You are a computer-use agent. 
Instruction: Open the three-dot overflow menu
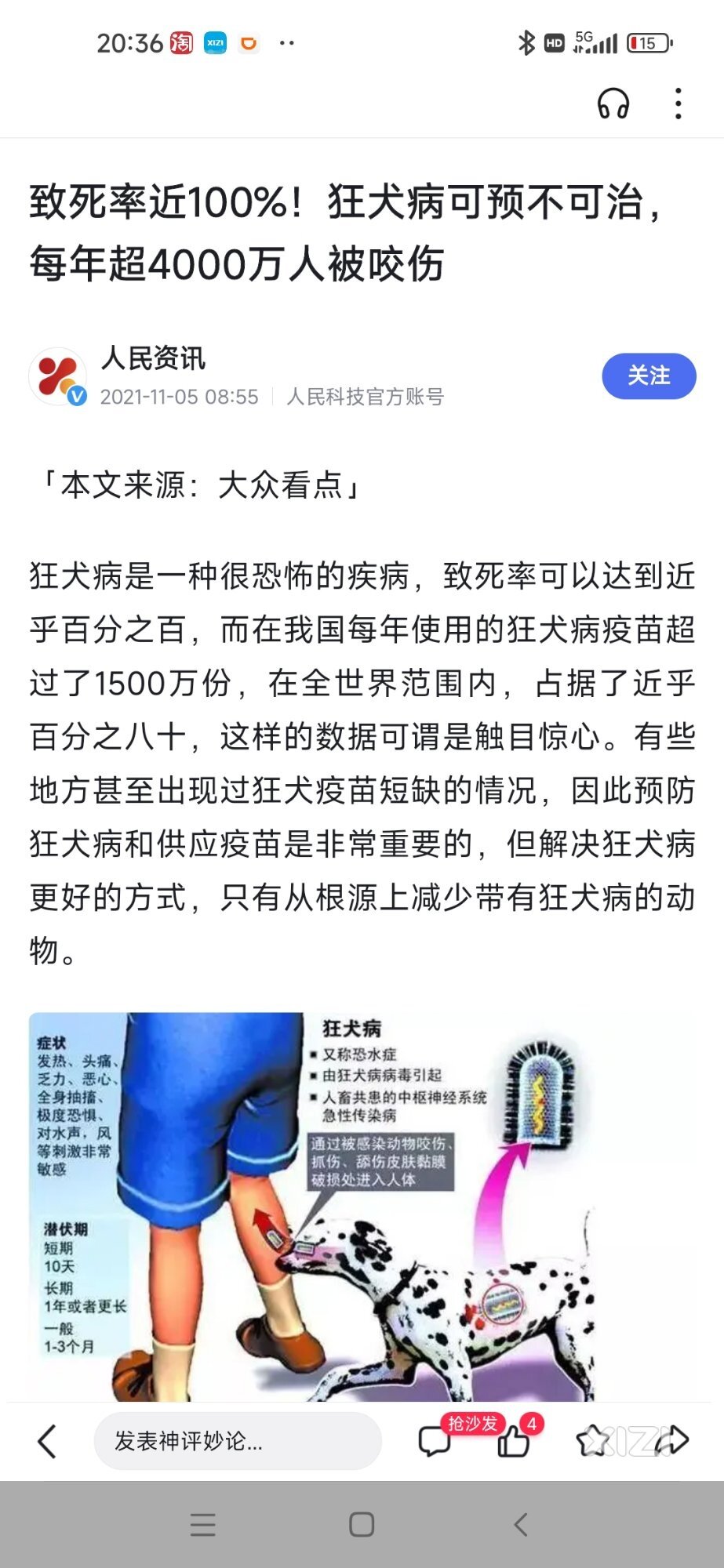[679, 103]
